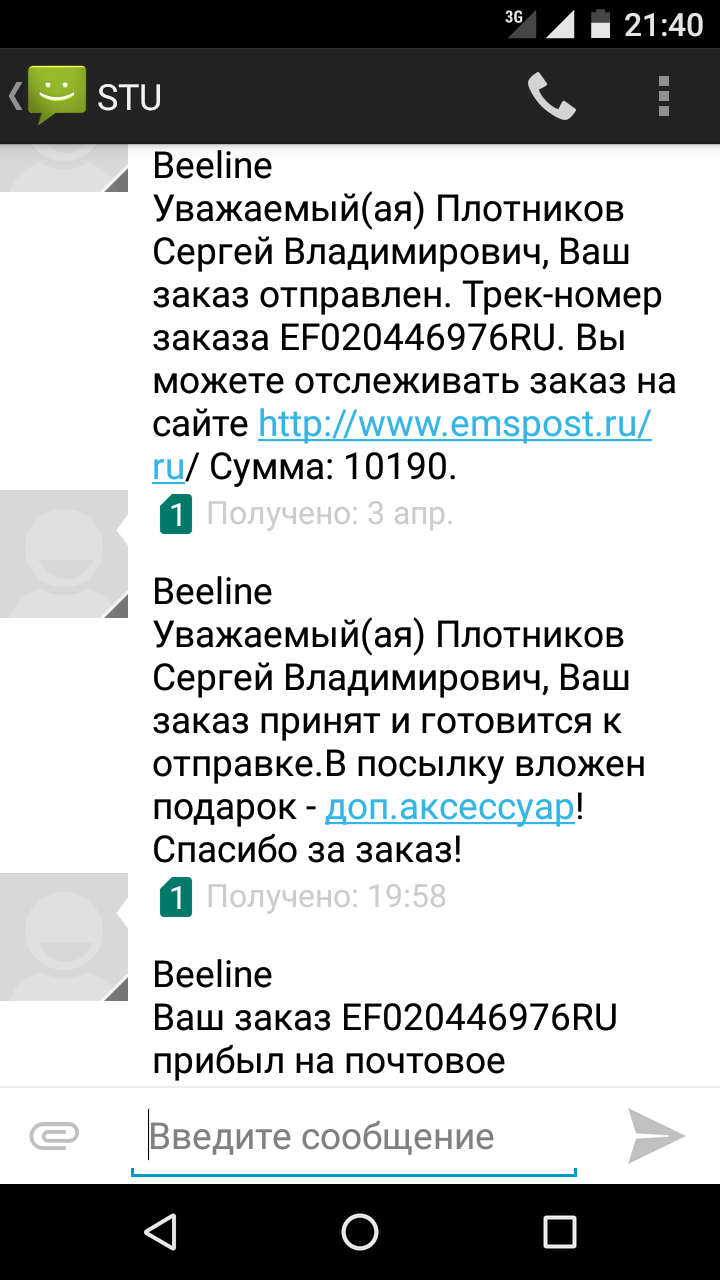720x1280 pixels.
Task: Open contact avatar next to 19:58 message
Action: pos(64,554)
